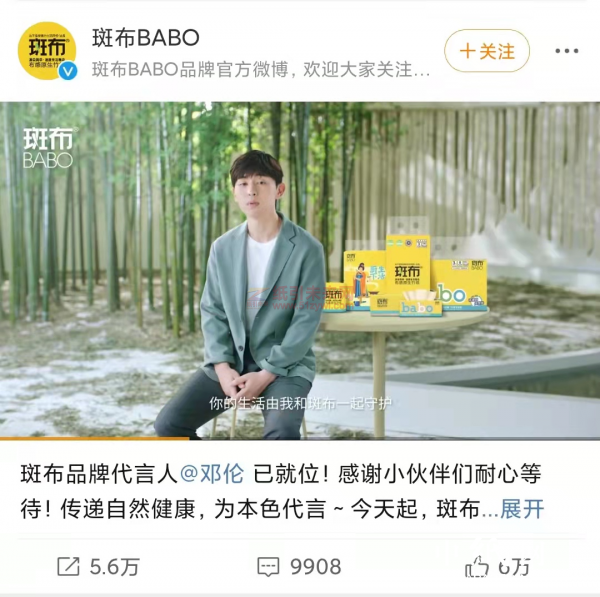This screenshot has width=600, height=597.
Task: Open the three-dot overflow menu
Action: (566, 51)
